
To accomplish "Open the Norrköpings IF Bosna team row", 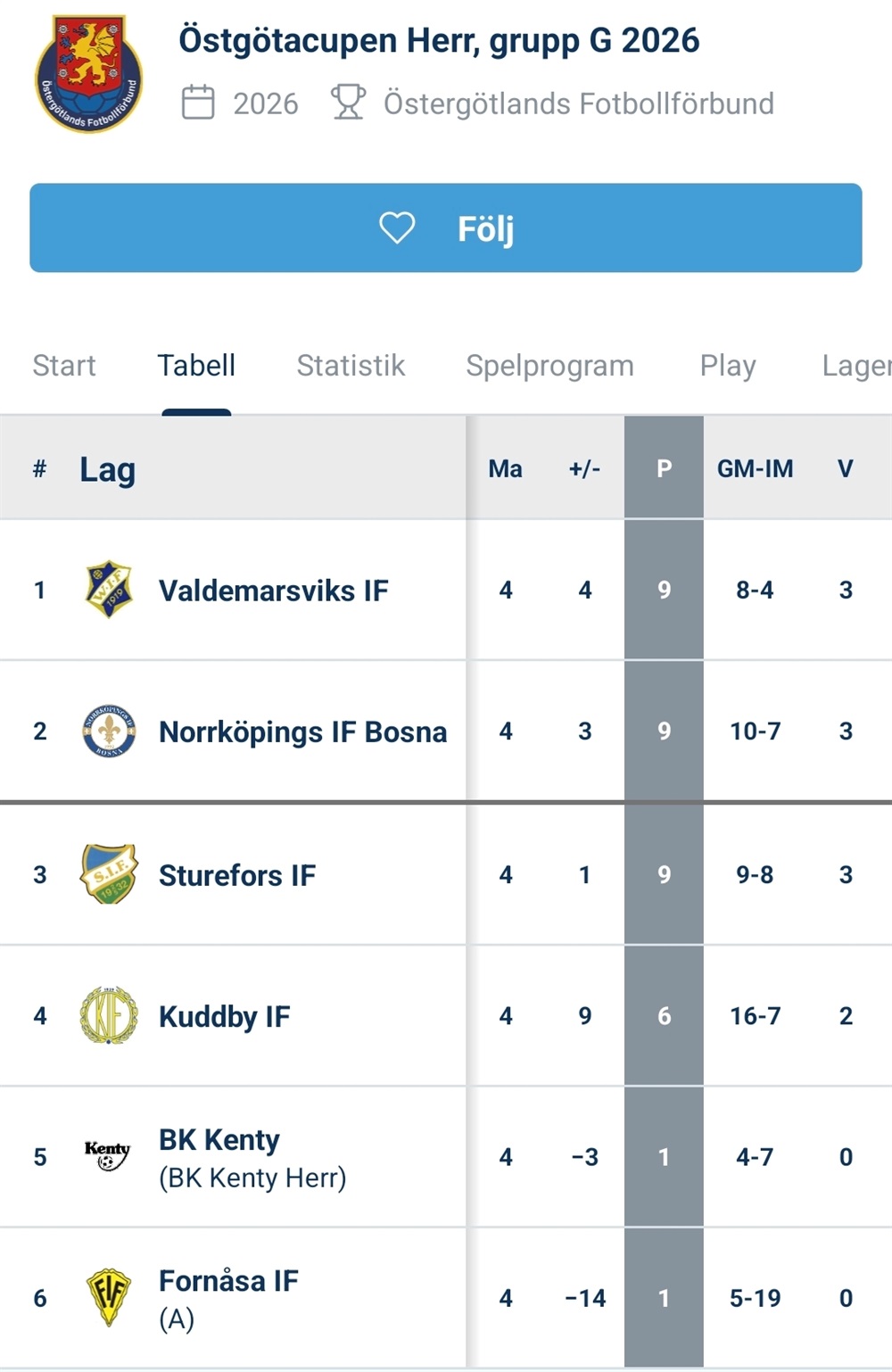I will (x=302, y=732).
